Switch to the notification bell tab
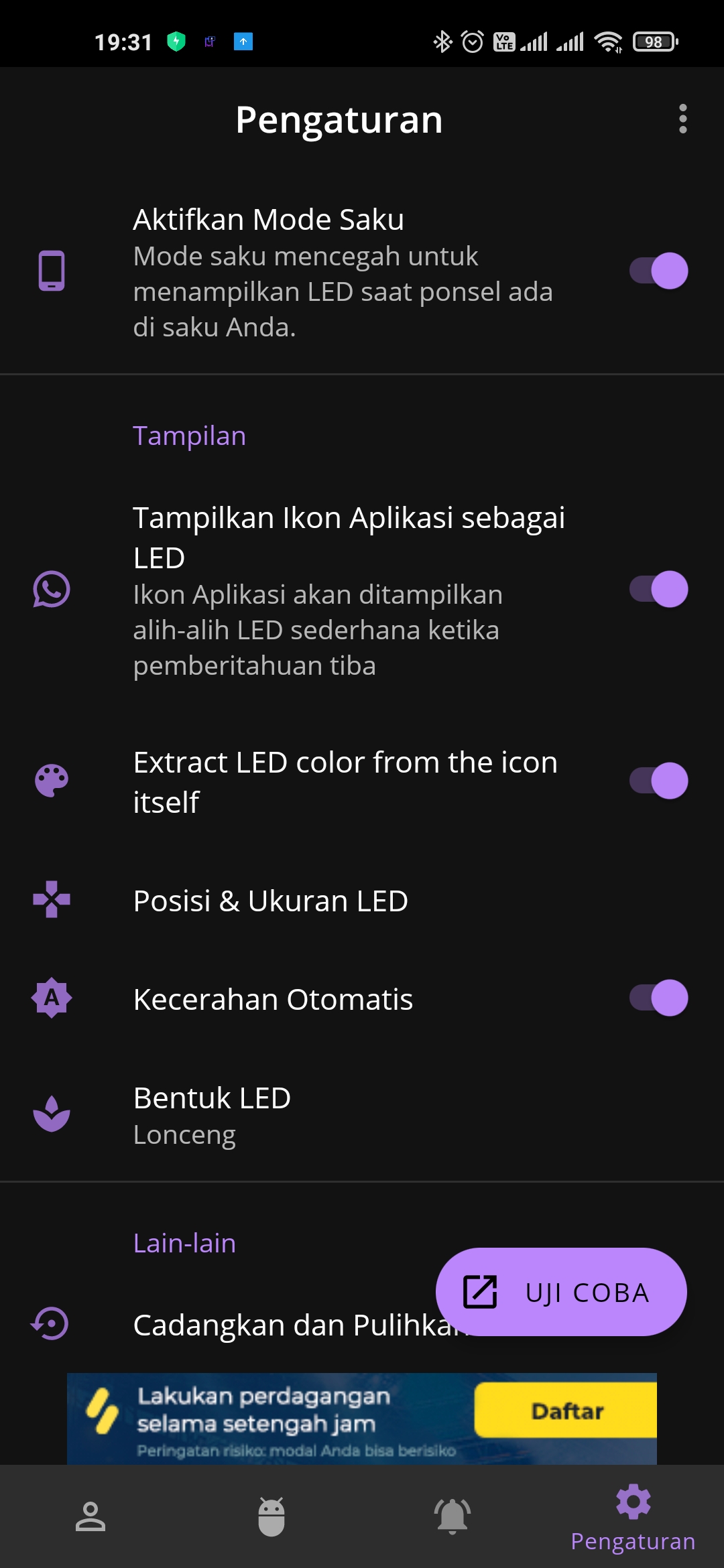Screen dimensions: 724x1568 pyautogui.click(x=452, y=1517)
